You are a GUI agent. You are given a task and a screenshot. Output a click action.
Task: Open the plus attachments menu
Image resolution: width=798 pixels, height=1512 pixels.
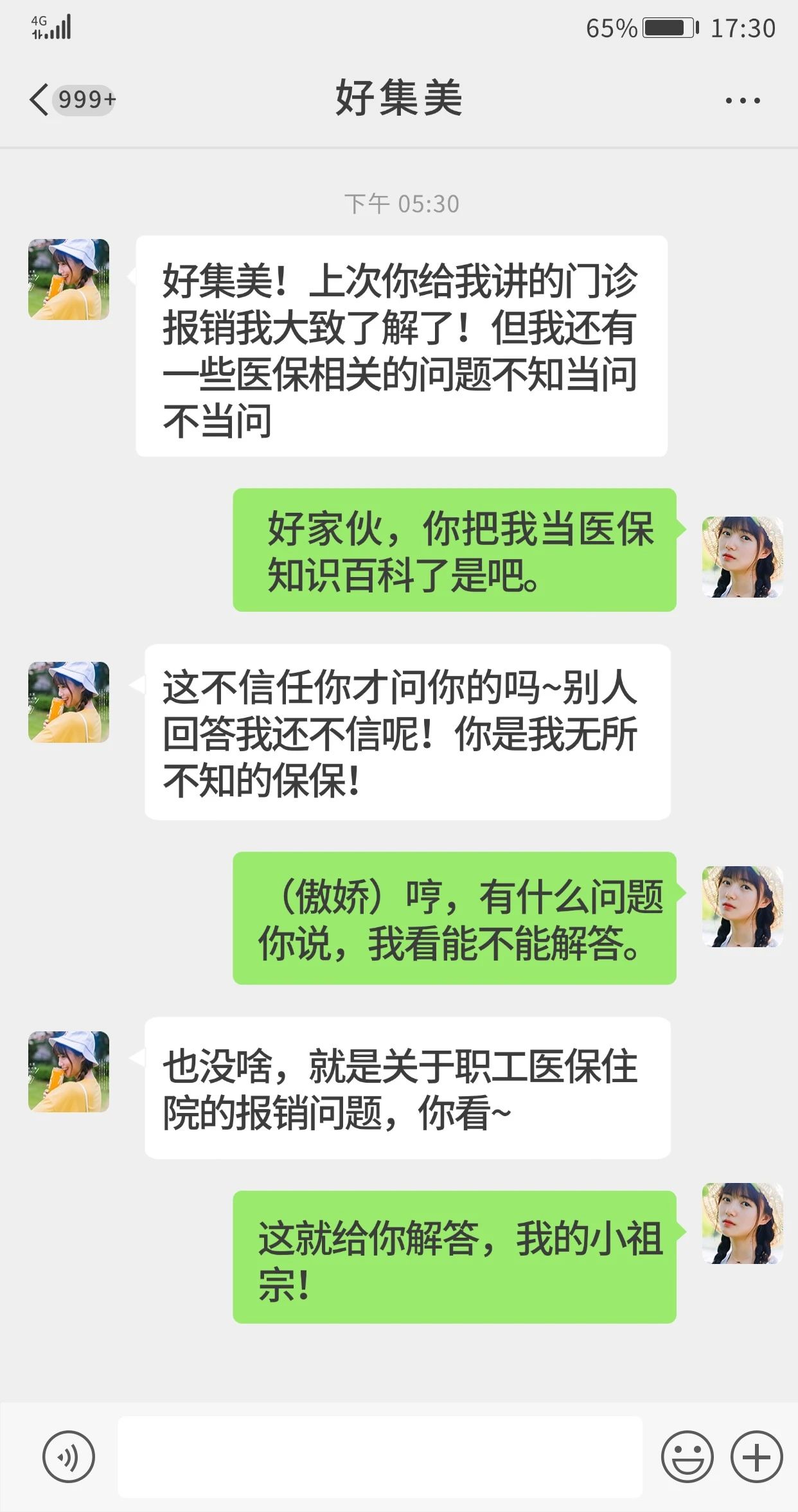coord(756,1457)
